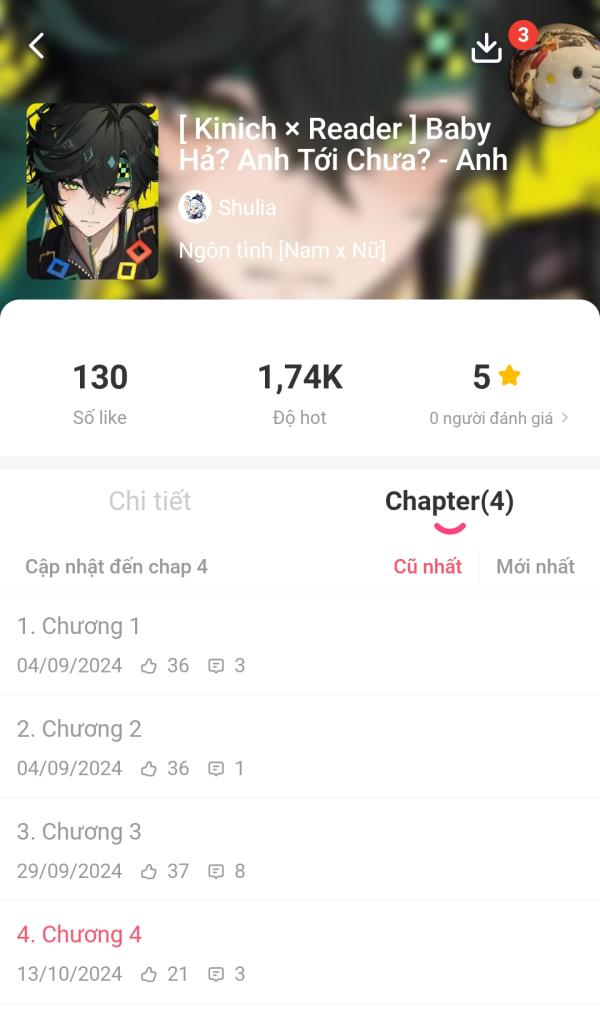Screen dimensions: 600x1033
Task: Switch to the Chi tiết tab
Action: (150, 501)
